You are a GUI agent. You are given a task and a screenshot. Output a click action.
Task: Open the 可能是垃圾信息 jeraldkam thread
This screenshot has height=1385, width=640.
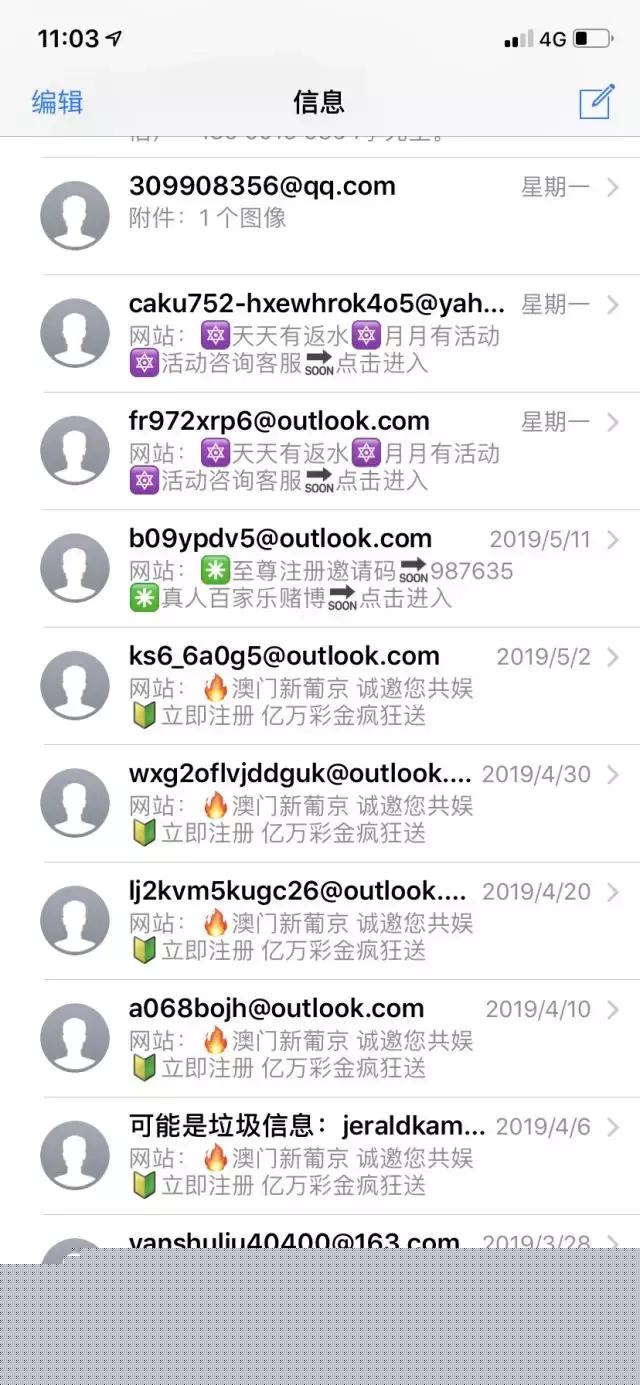[x=320, y=1156]
